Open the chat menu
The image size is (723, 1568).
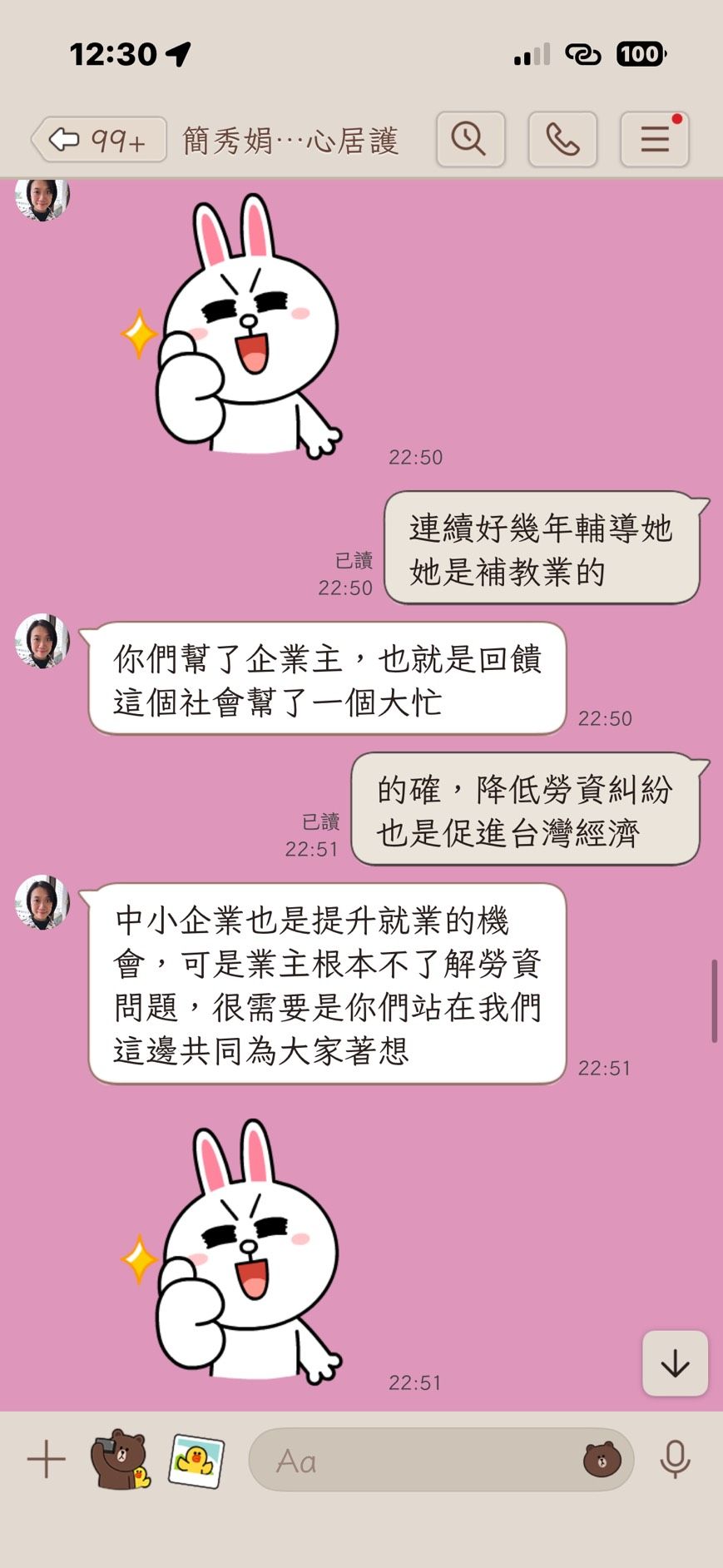(654, 140)
